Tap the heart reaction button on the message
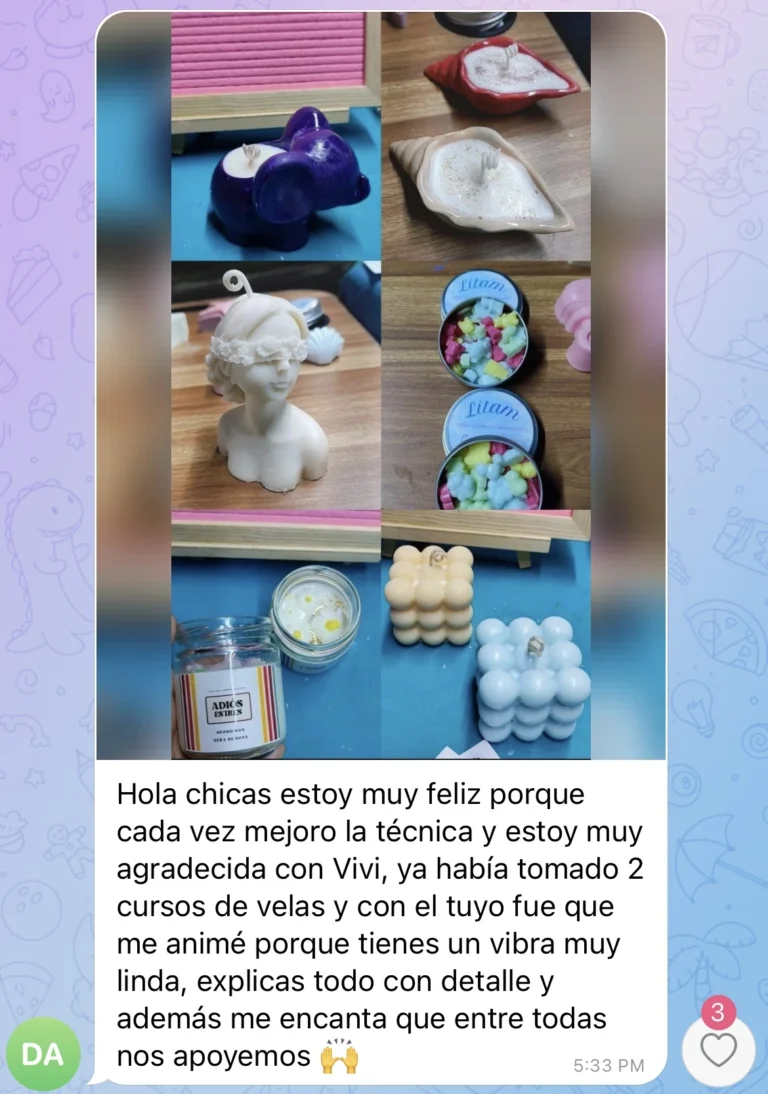 click(x=718, y=1050)
